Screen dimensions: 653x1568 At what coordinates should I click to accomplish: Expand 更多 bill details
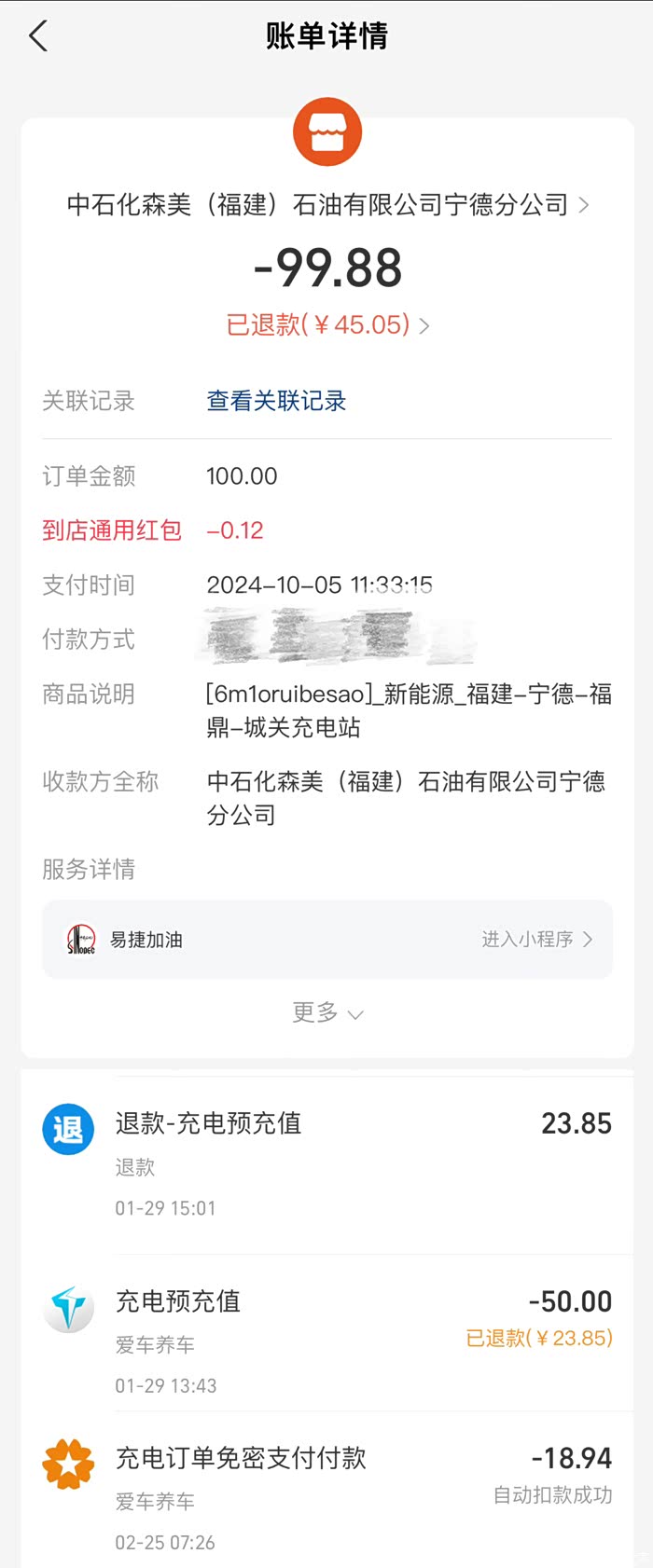(x=326, y=1012)
